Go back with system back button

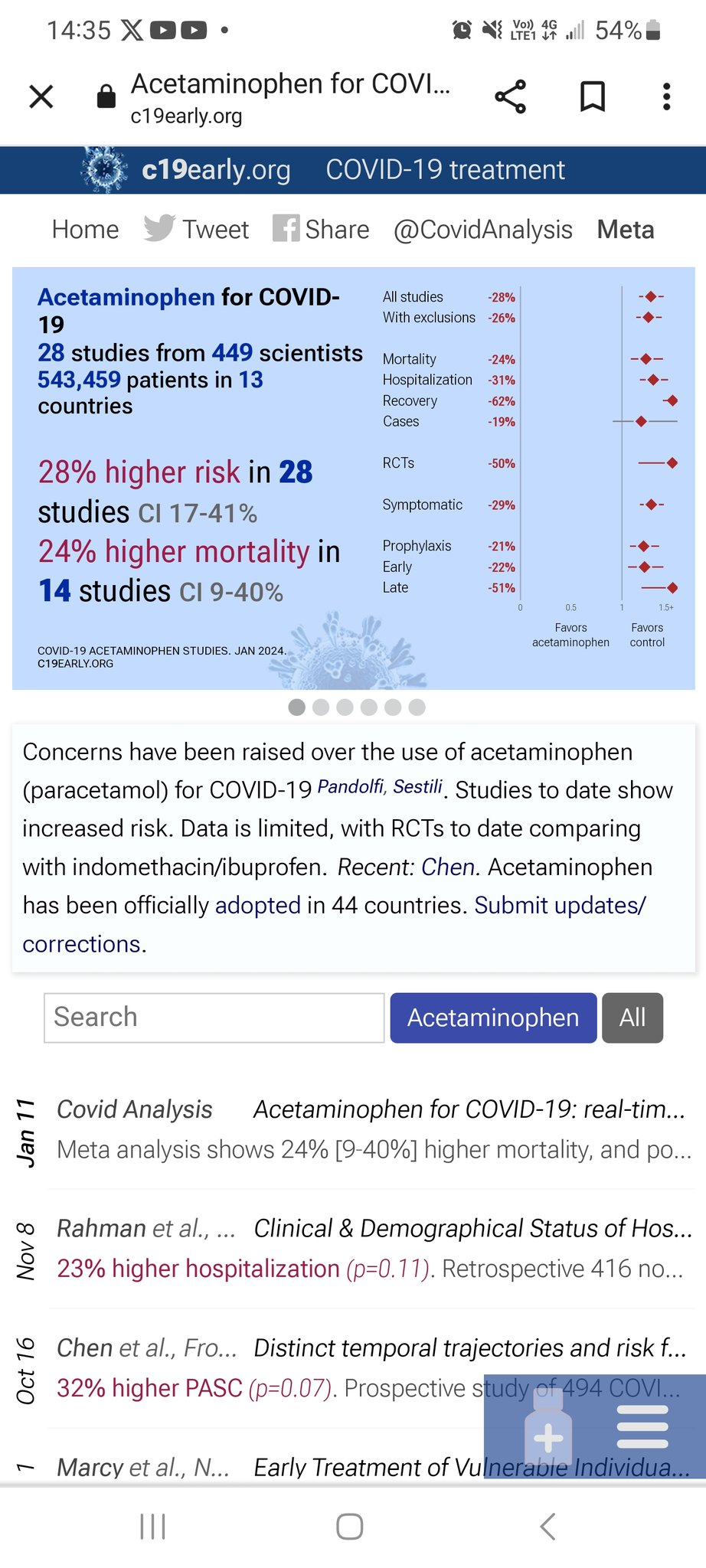point(547,1526)
